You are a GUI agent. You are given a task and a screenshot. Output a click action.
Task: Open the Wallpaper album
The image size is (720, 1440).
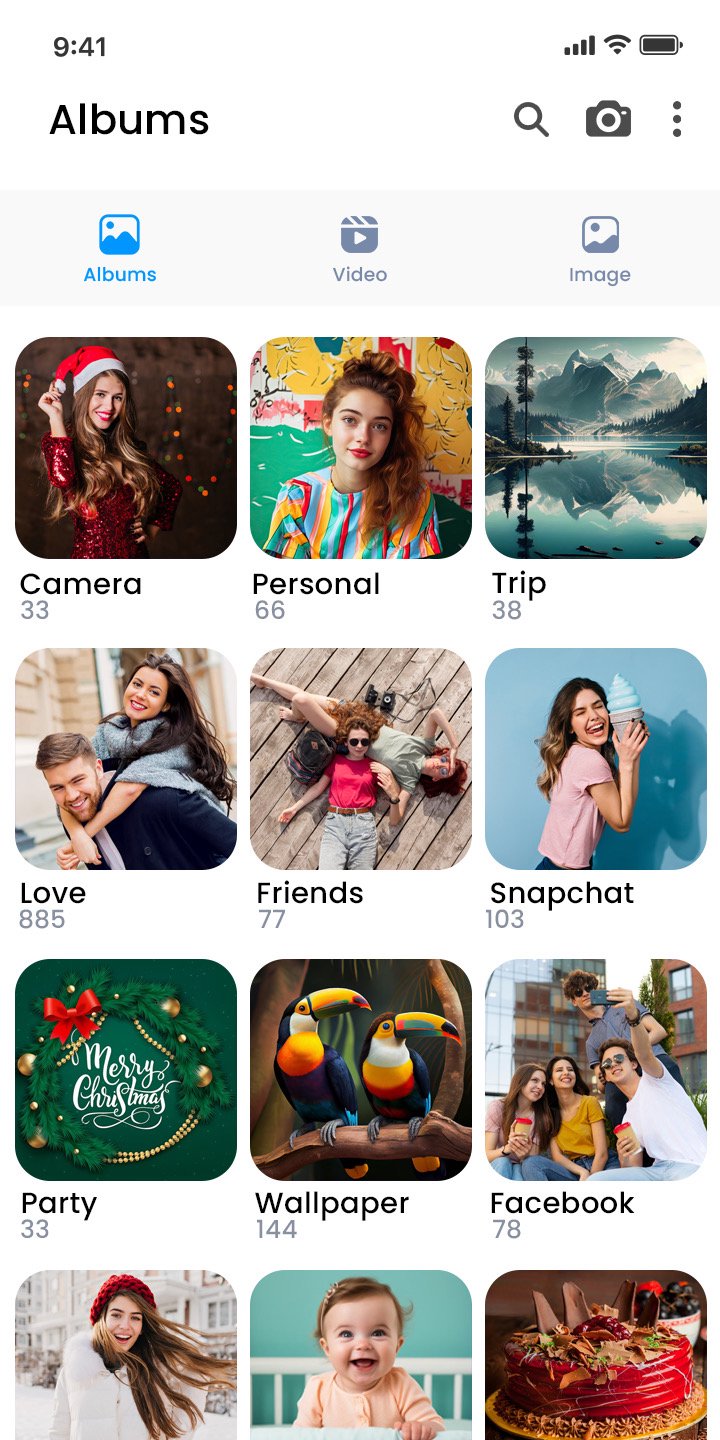click(361, 1070)
